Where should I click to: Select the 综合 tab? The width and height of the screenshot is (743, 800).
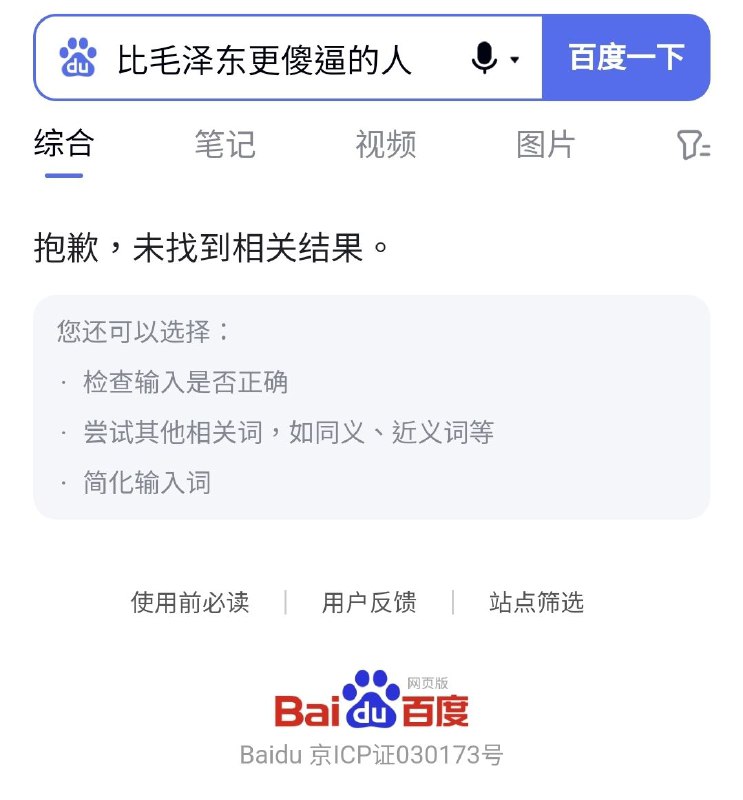pyautogui.click(x=63, y=144)
